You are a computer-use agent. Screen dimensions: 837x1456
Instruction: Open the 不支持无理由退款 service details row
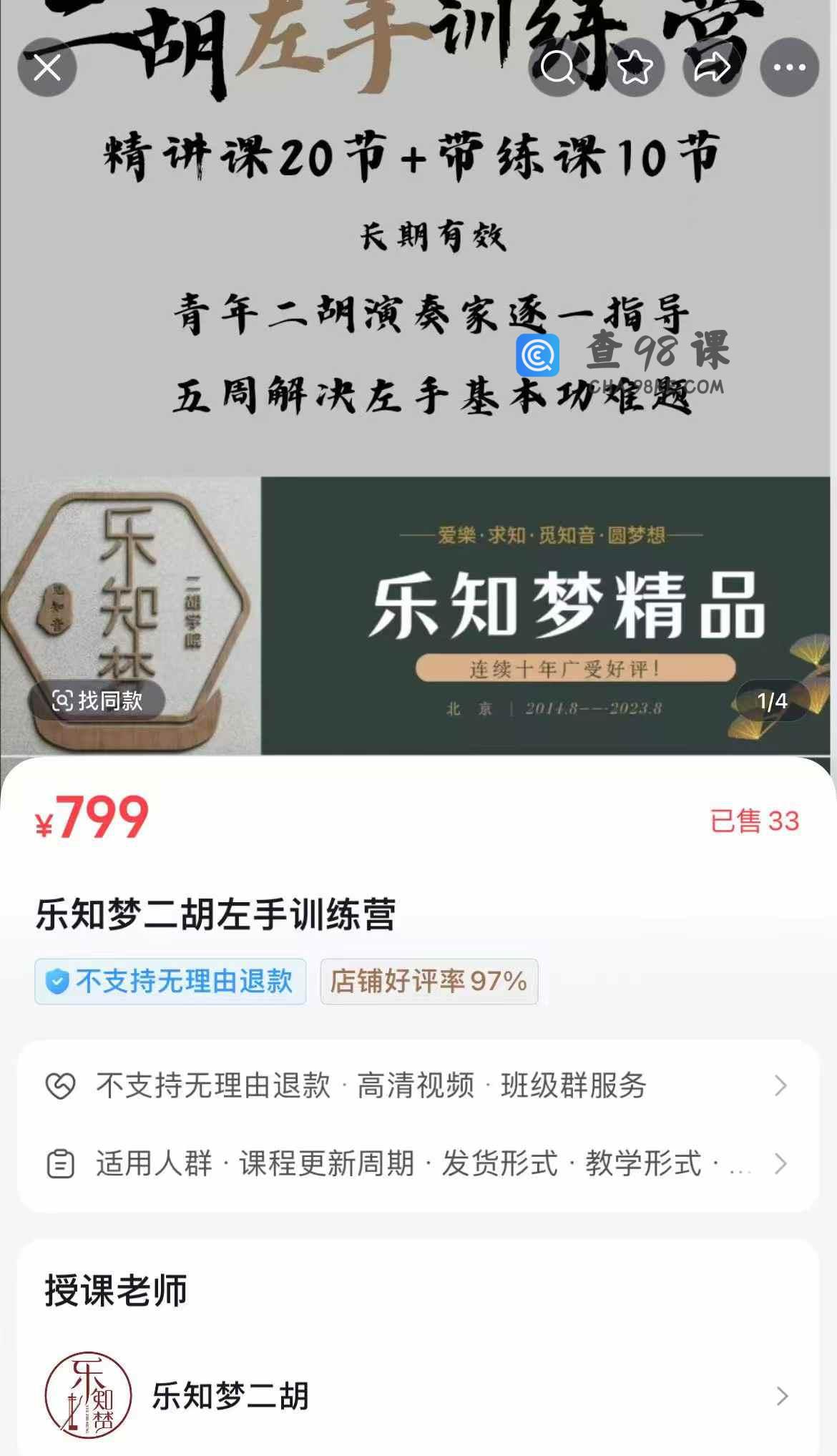pos(418,1085)
